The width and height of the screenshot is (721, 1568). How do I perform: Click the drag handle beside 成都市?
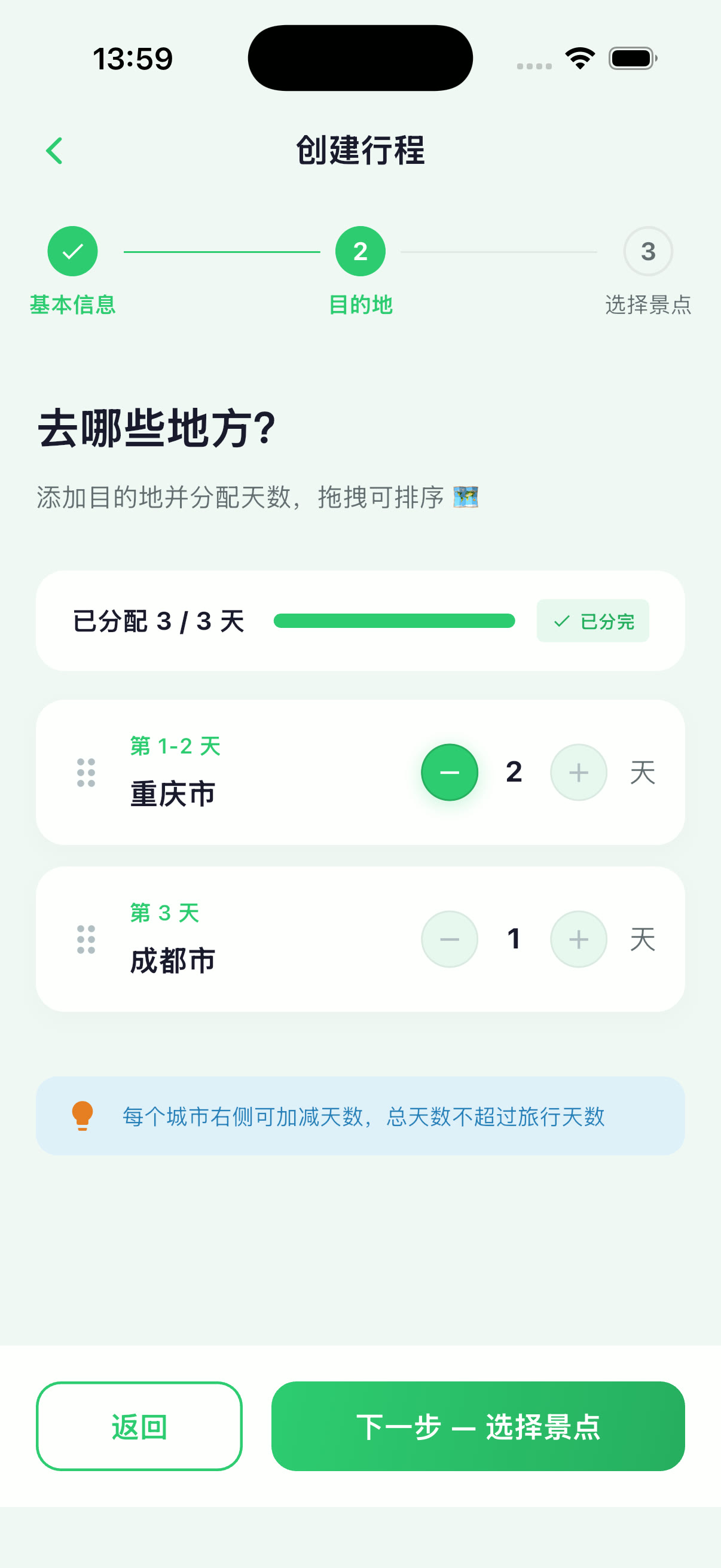[85, 939]
